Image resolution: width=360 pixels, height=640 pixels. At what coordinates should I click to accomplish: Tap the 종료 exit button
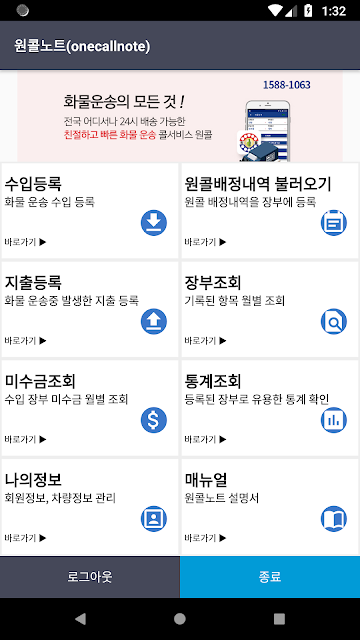[x=270, y=577]
